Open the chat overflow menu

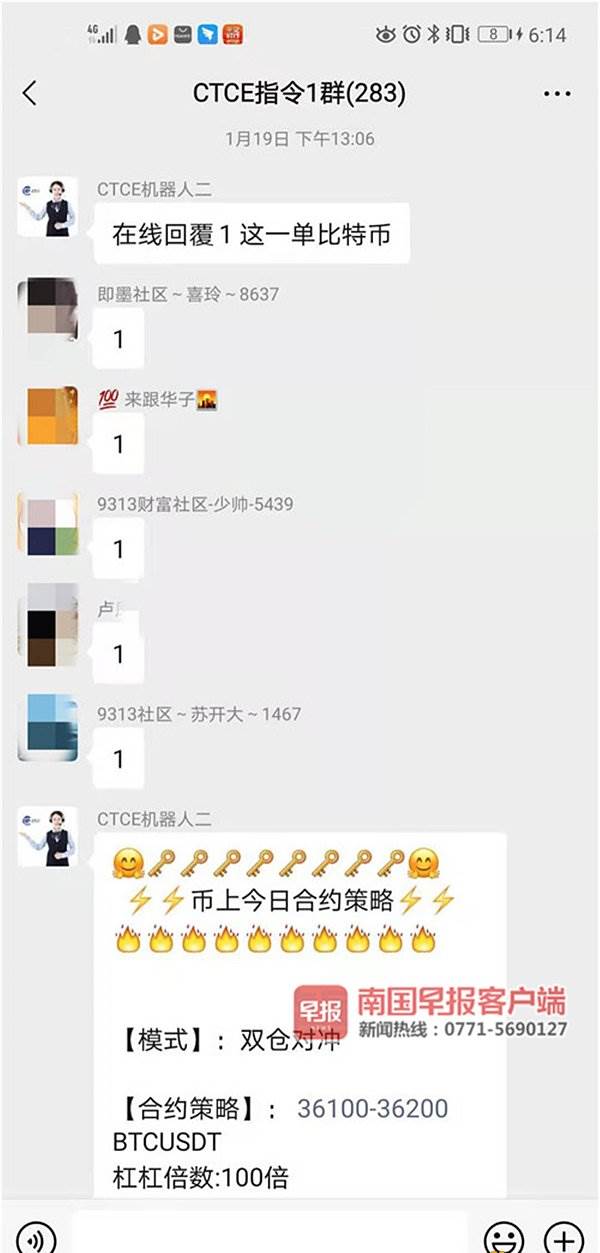pos(557,94)
